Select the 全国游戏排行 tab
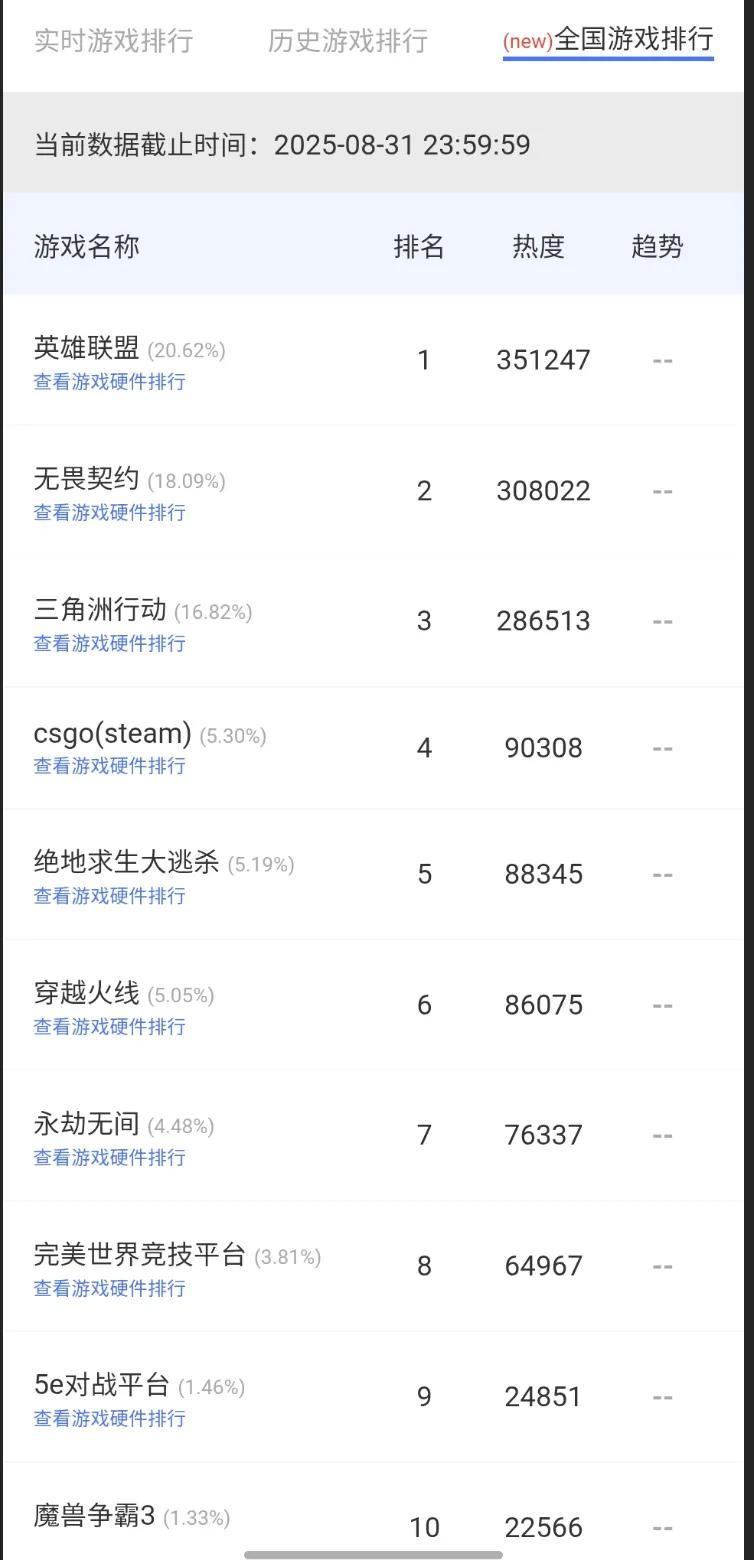This screenshot has width=754, height=1560. [608, 40]
